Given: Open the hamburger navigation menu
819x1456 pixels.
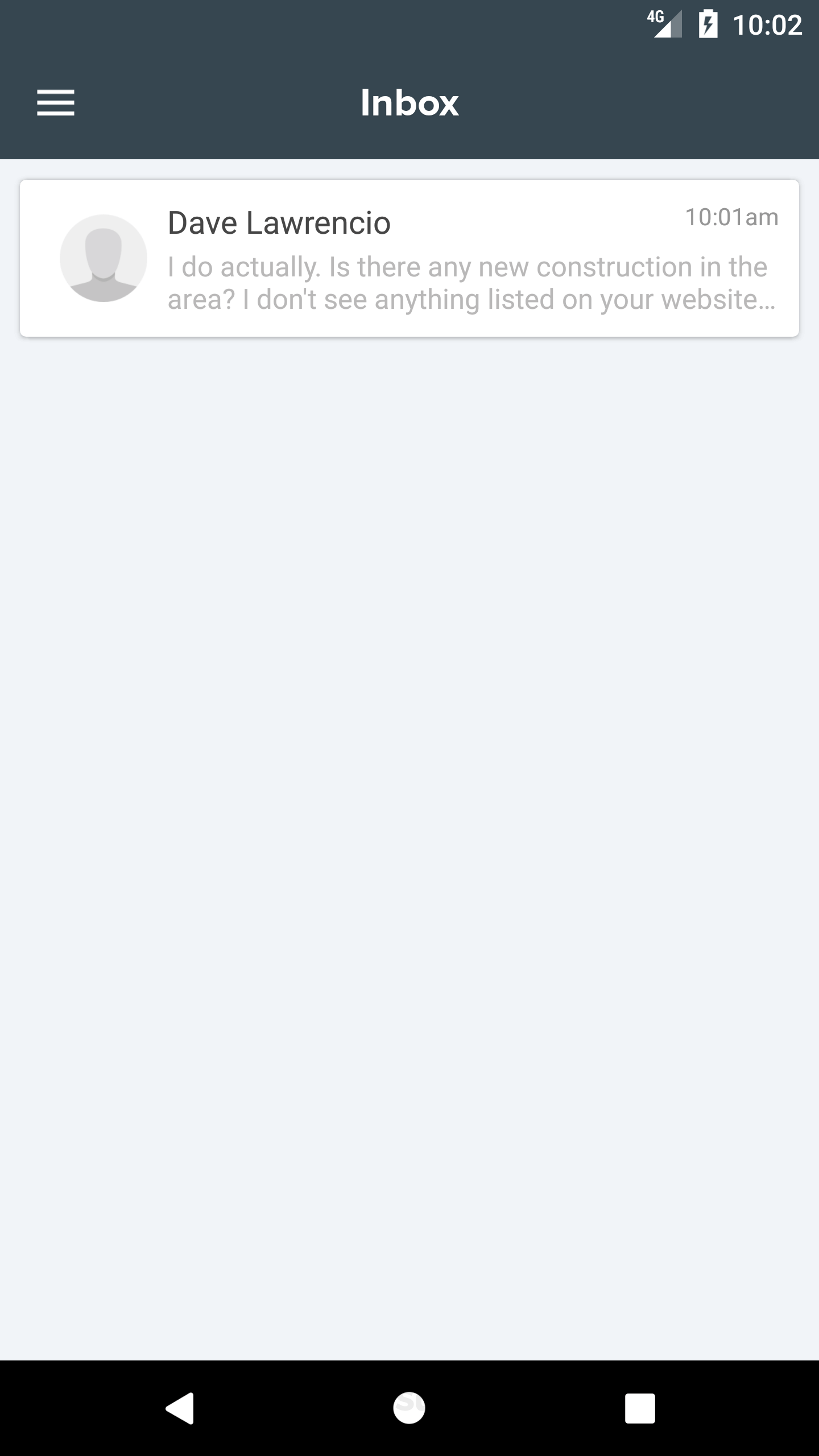Looking at the screenshot, I should (56, 103).
